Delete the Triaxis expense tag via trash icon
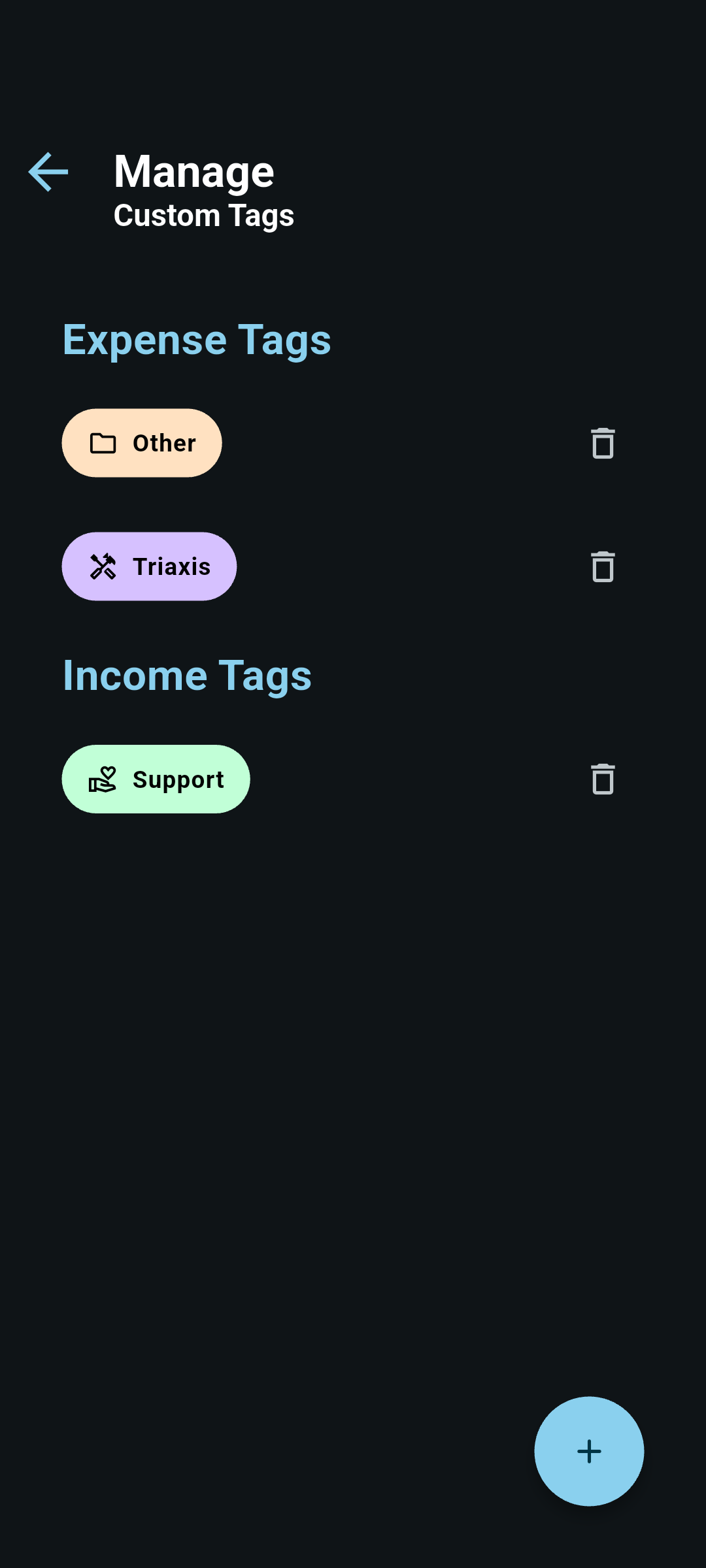 pyautogui.click(x=601, y=567)
